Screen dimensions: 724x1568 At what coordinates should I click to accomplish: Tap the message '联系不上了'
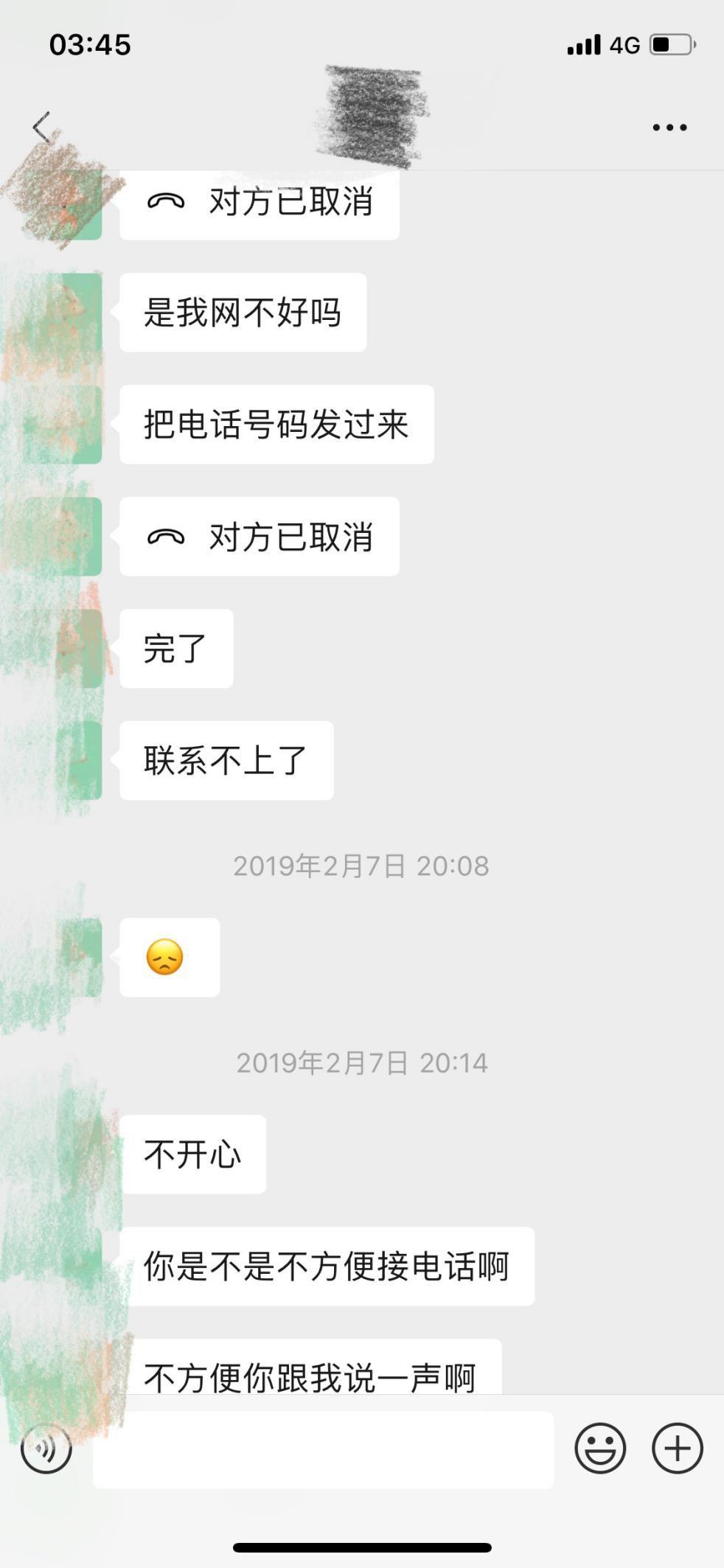pyautogui.click(x=225, y=760)
